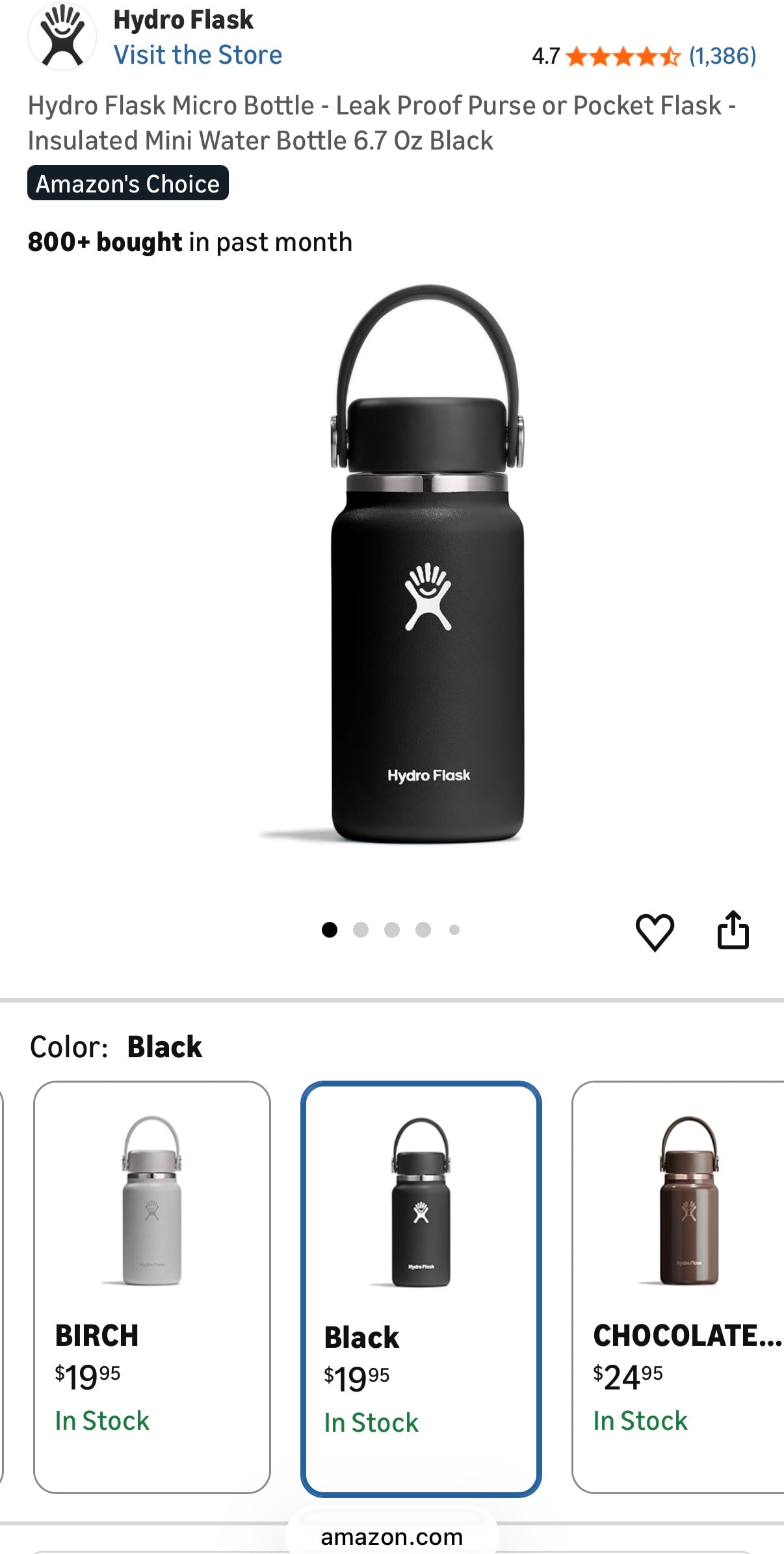Open the main black bottle product image

427,564
